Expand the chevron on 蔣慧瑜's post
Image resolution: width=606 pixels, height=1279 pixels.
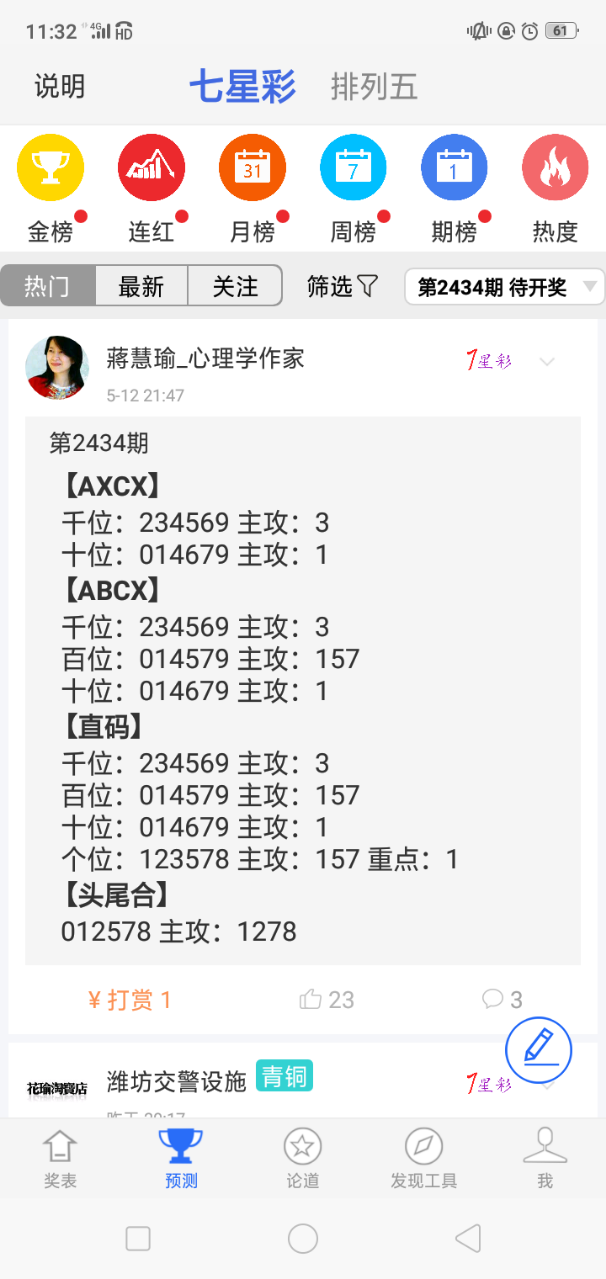[x=547, y=362]
